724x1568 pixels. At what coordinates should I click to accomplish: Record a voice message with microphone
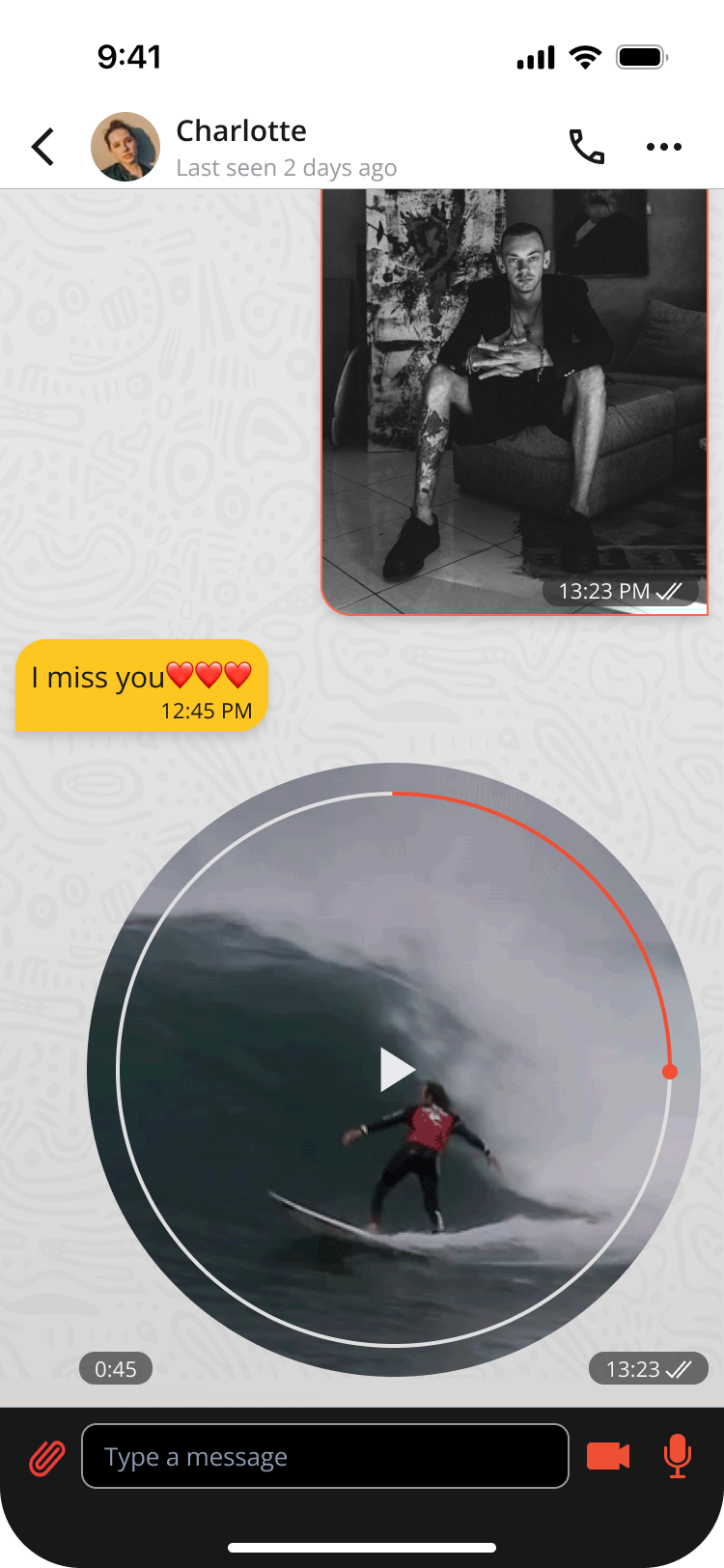[x=678, y=1456]
